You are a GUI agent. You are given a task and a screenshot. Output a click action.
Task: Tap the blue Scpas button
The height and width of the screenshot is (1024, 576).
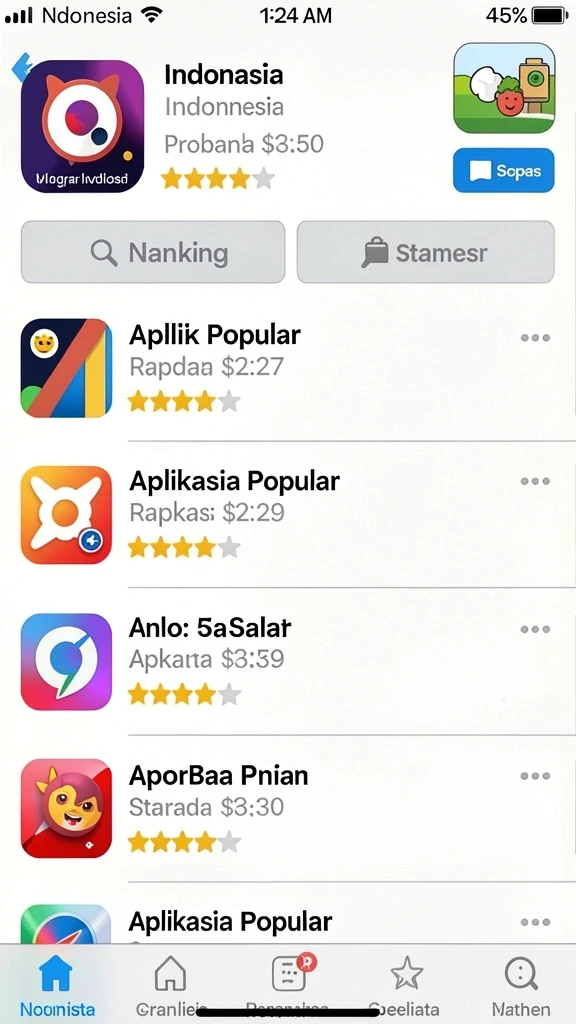(x=504, y=170)
